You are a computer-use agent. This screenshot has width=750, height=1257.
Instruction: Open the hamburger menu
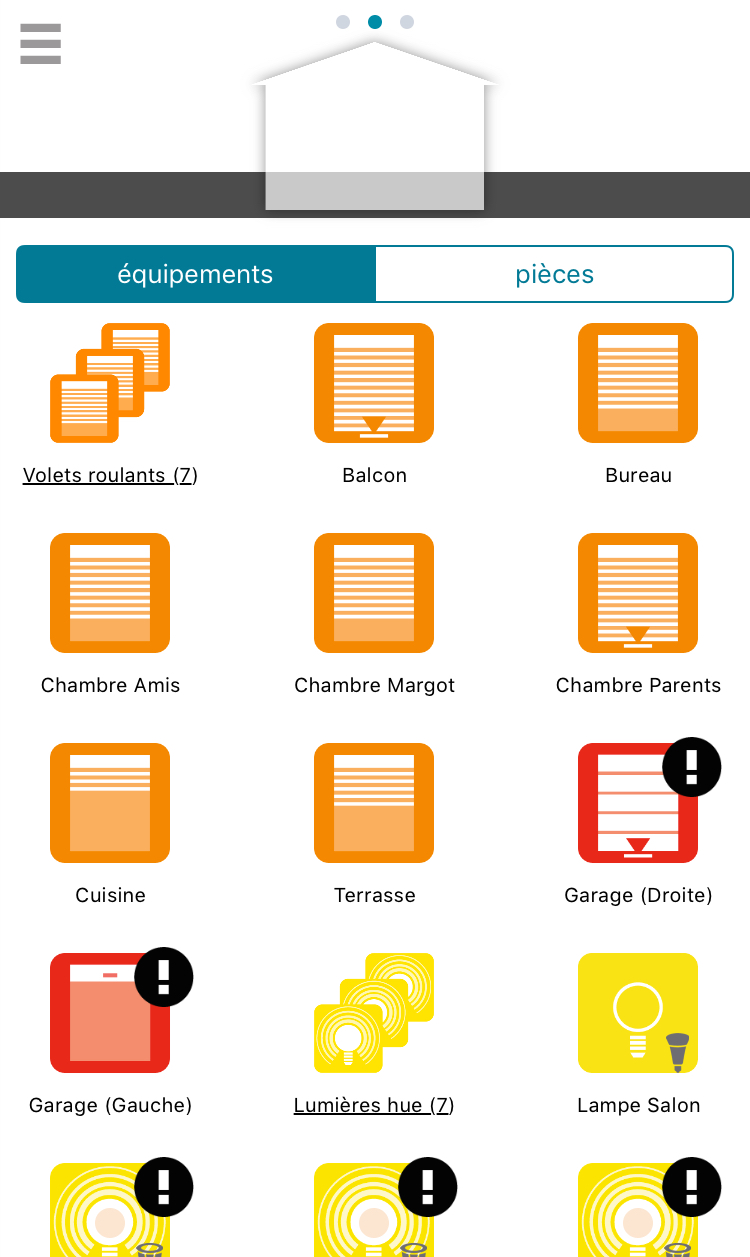click(x=40, y=45)
